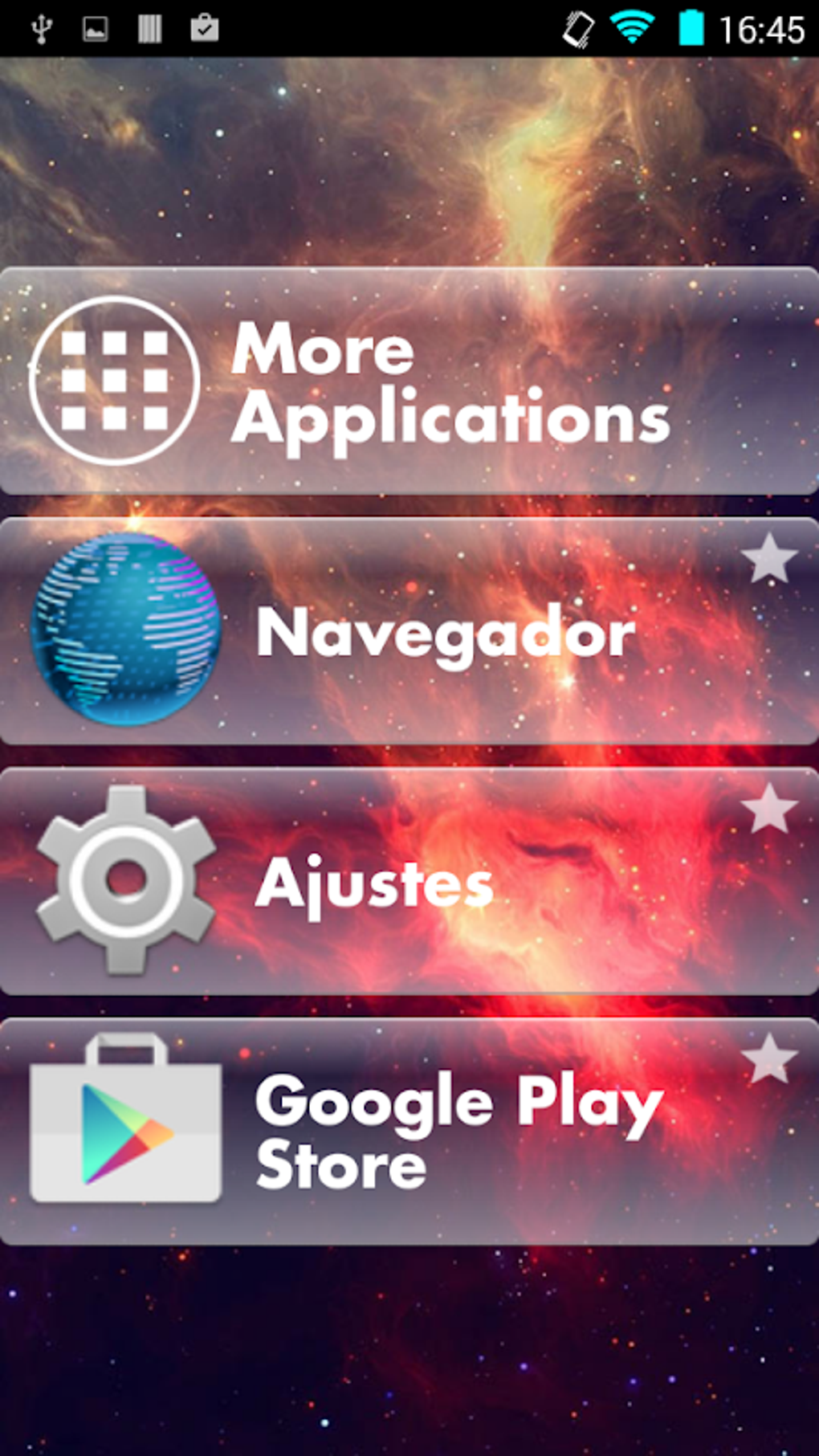Tap the favorite star on Google Play Store

tap(768, 1058)
